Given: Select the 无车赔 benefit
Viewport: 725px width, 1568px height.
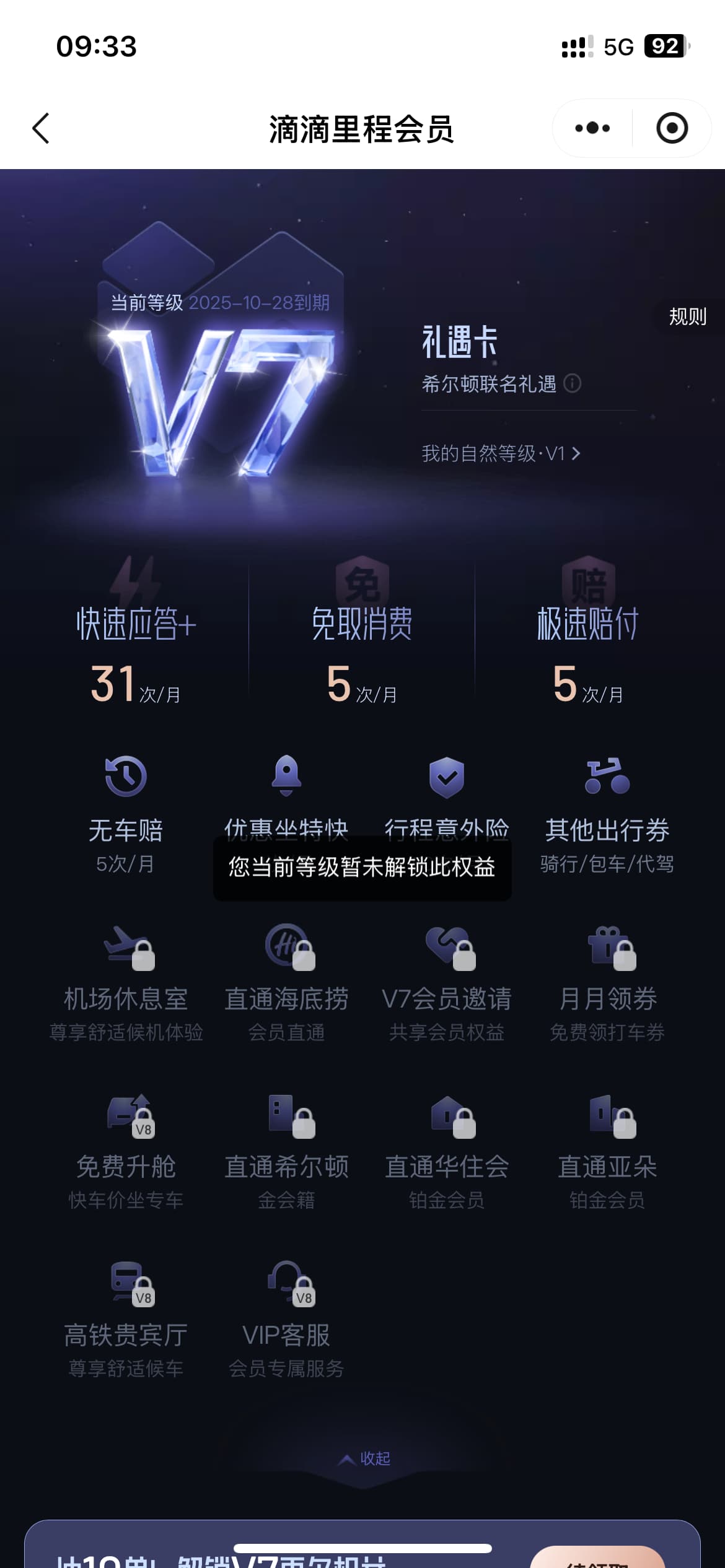Looking at the screenshot, I should 126,812.
